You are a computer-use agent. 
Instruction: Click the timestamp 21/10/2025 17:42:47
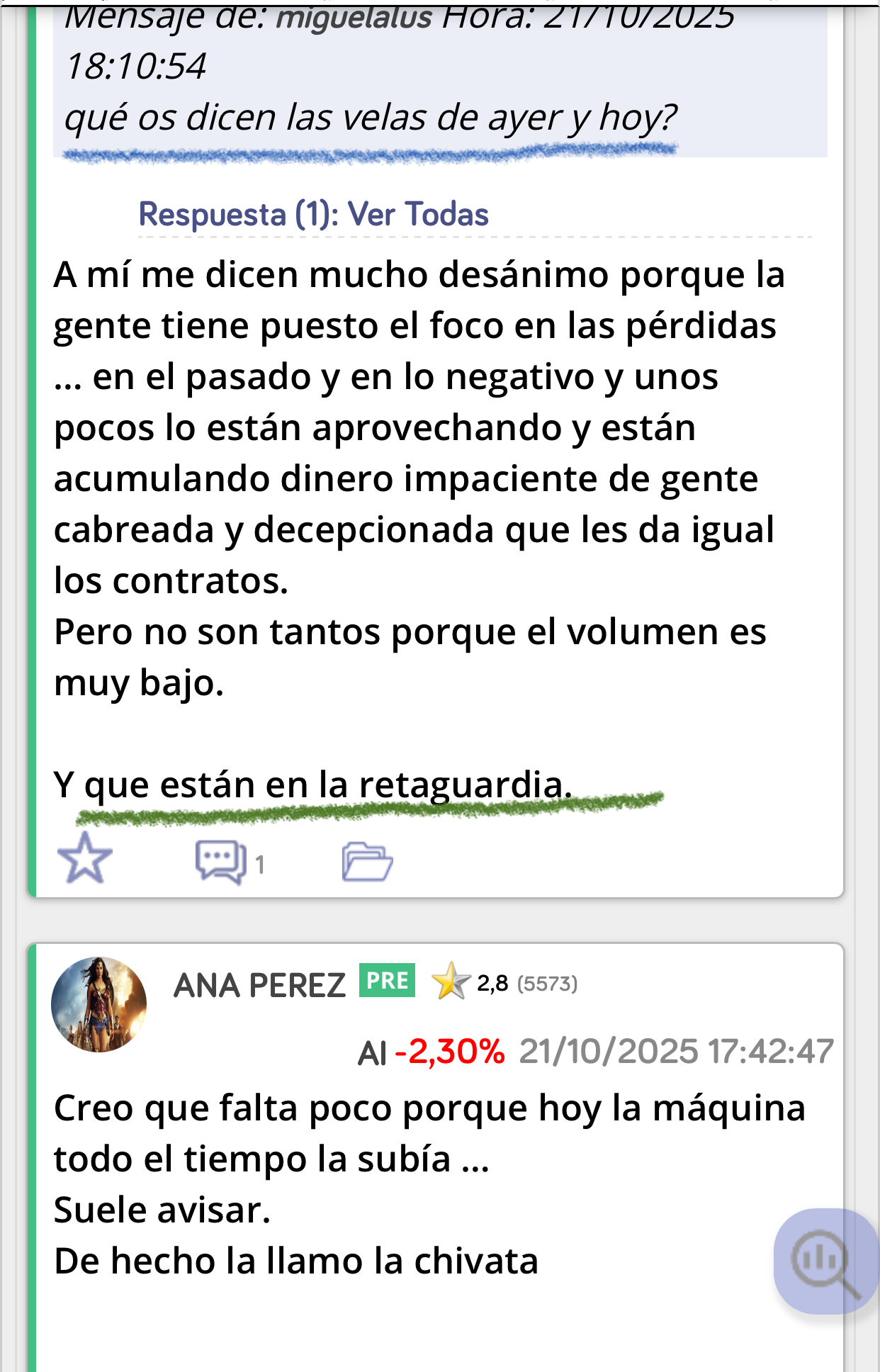click(x=675, y=1053)
